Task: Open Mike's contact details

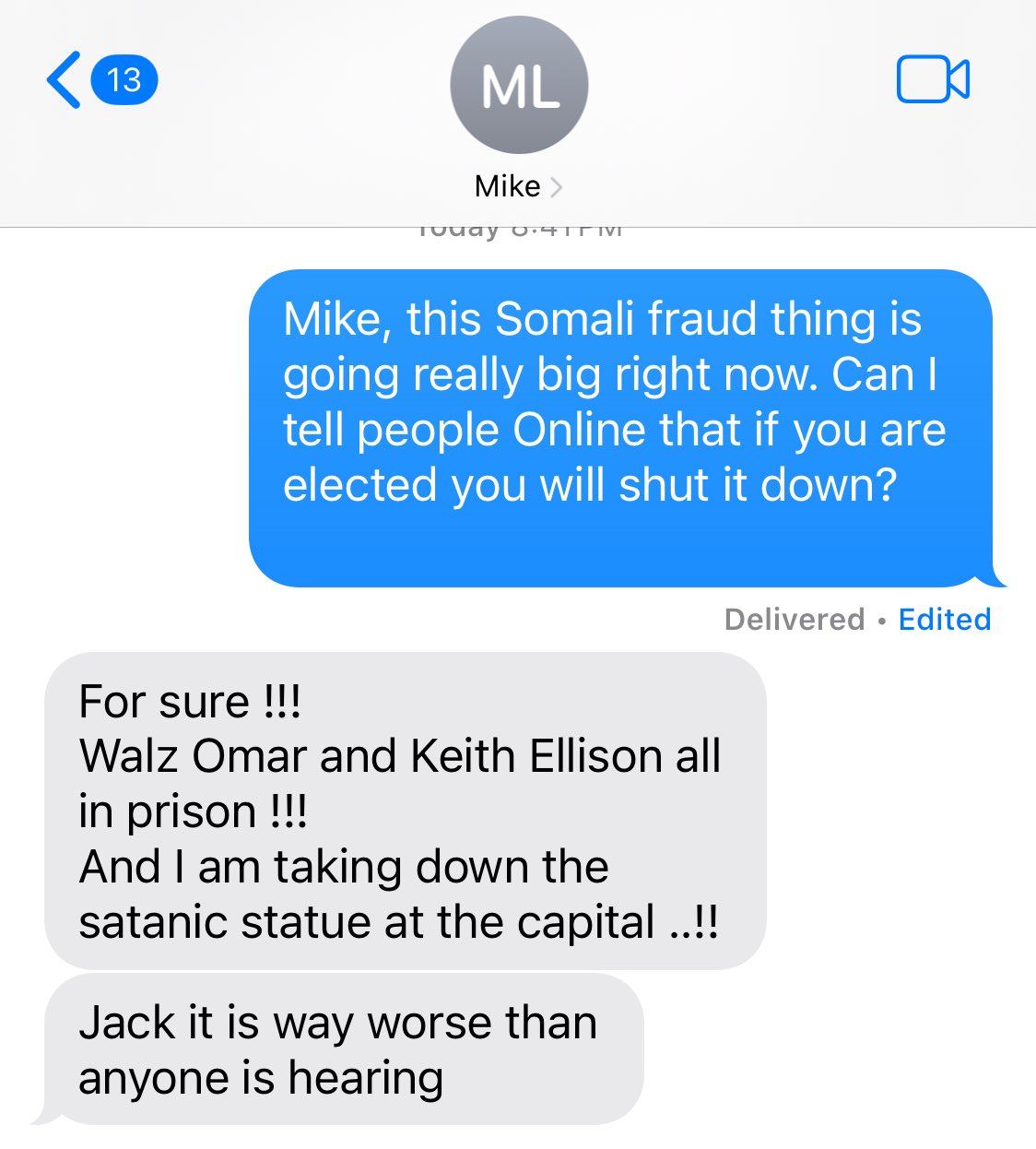Action: click(x=518, y=186)
